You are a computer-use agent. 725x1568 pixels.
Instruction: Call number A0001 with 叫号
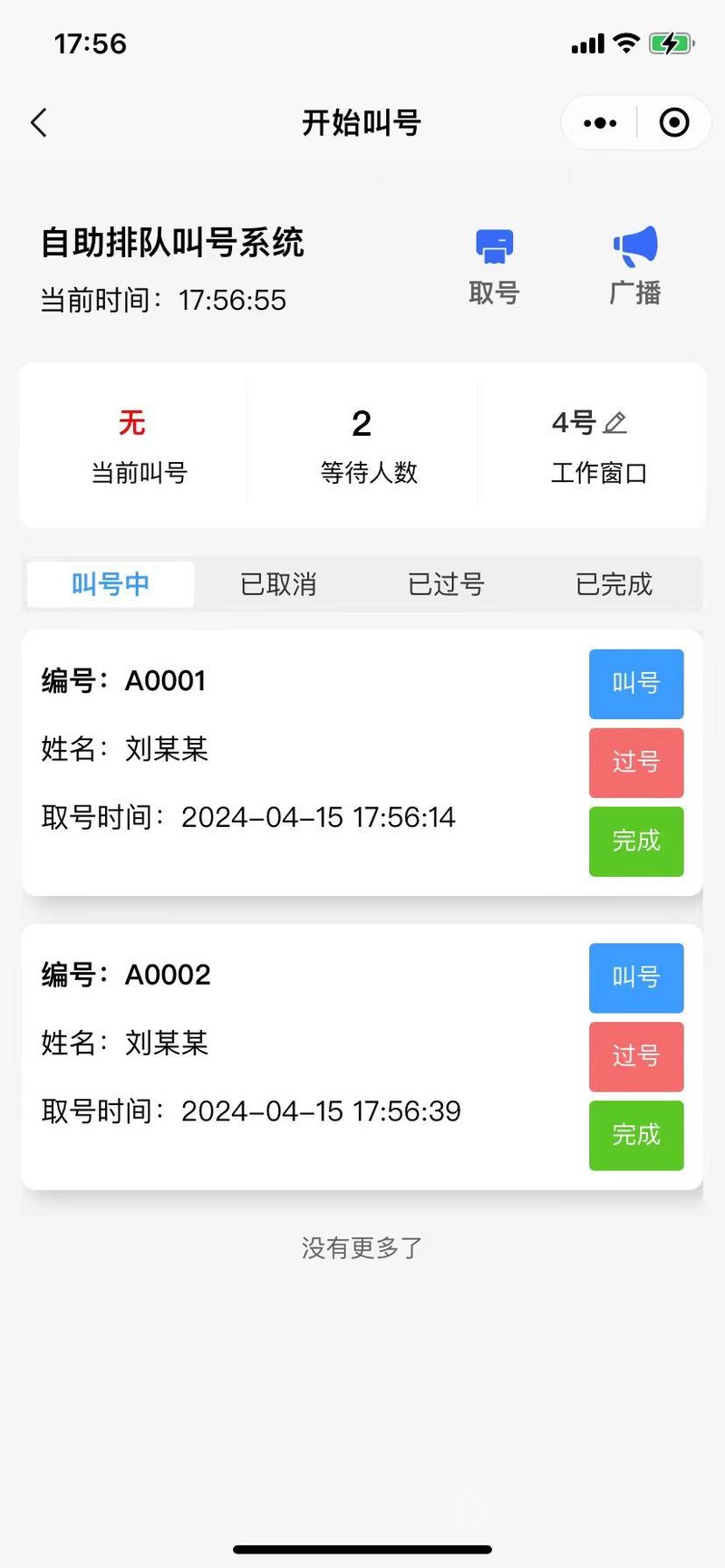(636, 684)
